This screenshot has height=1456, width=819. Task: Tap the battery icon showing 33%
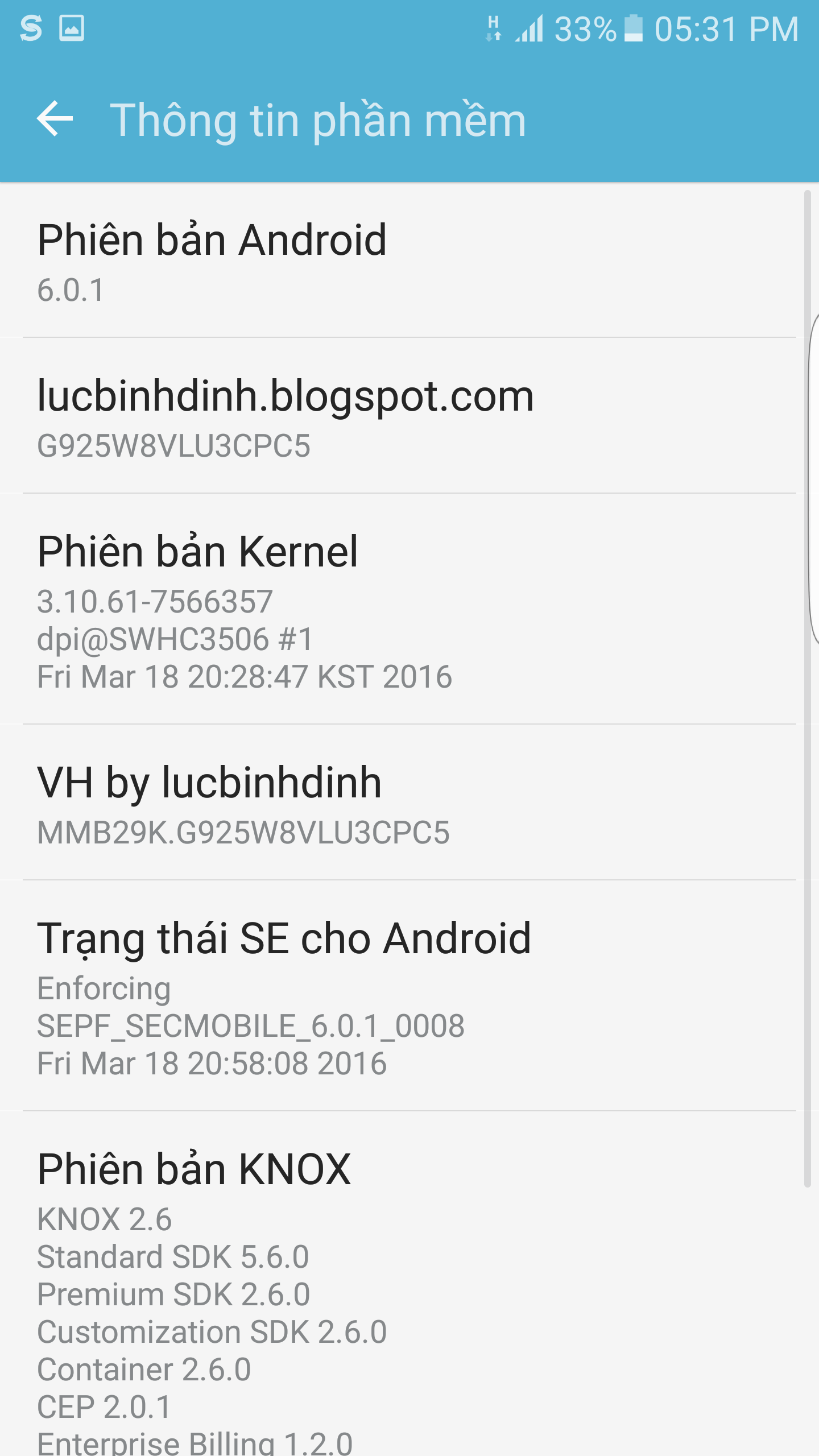632,27
